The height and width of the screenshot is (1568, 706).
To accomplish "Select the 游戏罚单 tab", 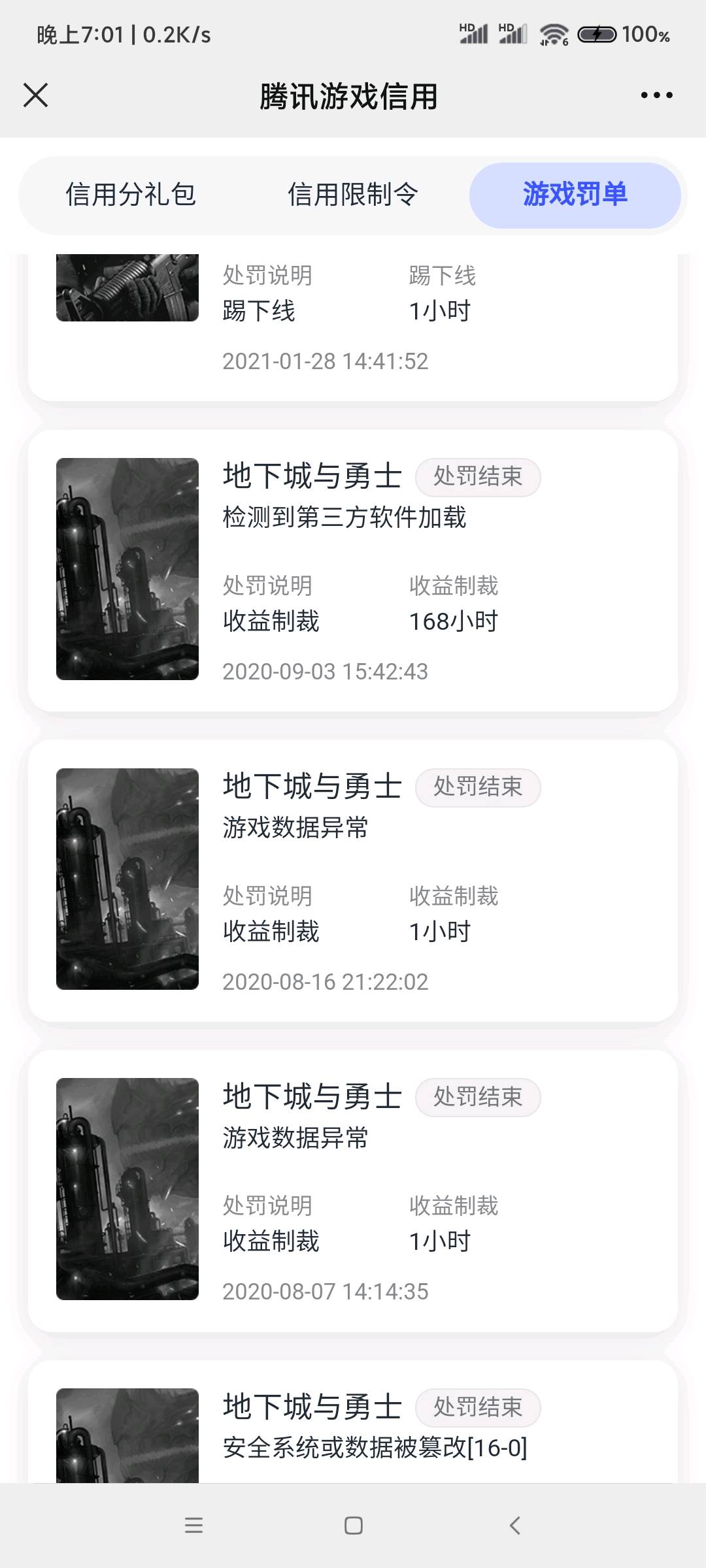I will click(575, 195).
